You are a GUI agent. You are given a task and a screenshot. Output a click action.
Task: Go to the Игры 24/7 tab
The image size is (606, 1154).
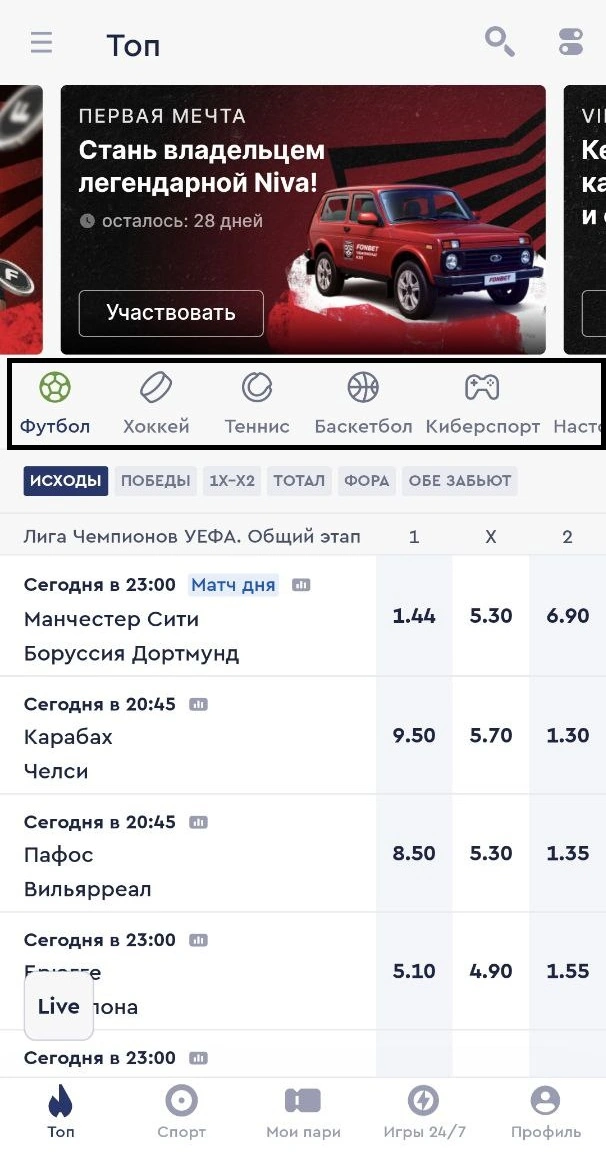click(x=424, y=1112)
